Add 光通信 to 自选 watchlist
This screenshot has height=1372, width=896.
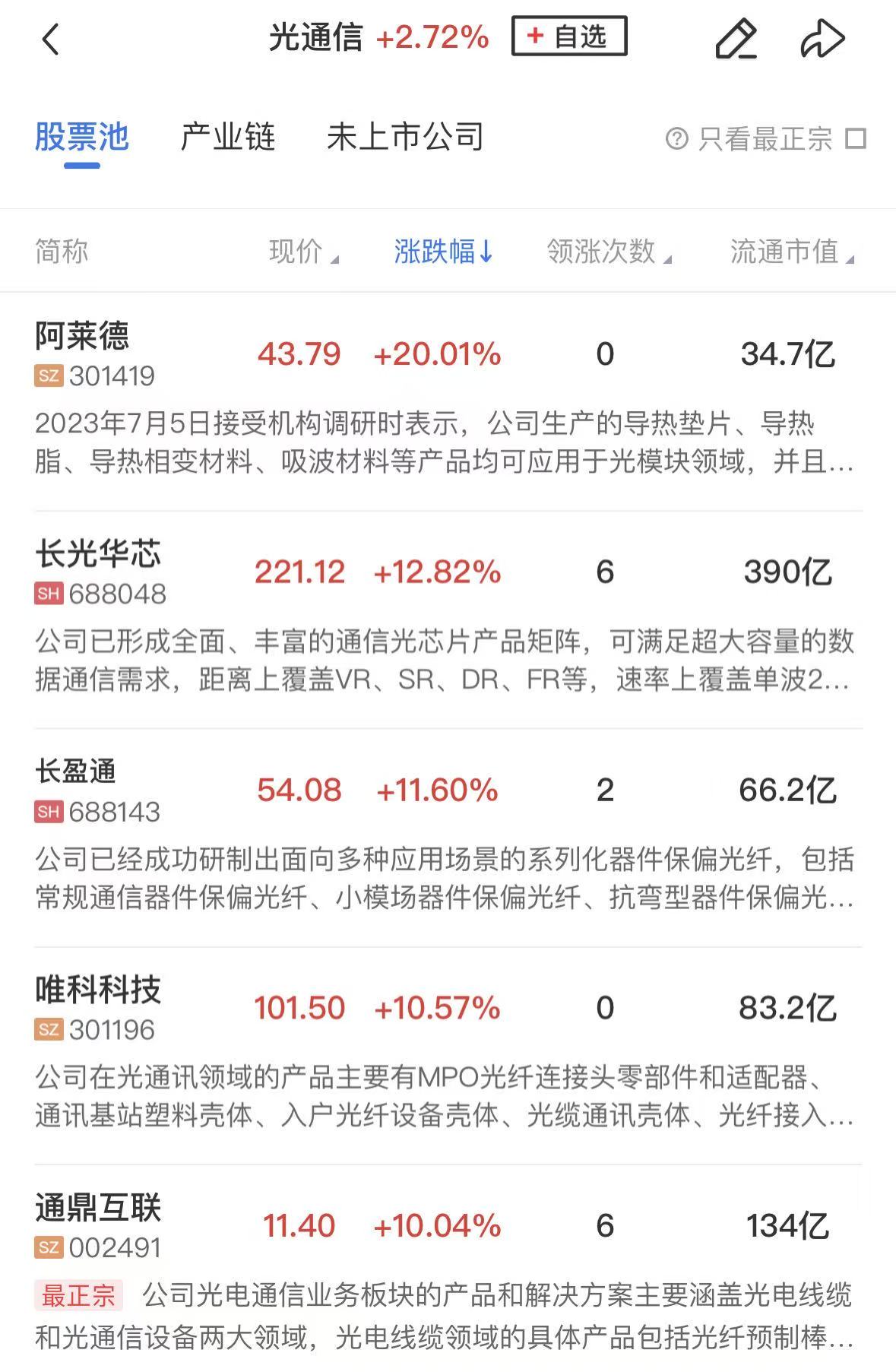(569, 36)
